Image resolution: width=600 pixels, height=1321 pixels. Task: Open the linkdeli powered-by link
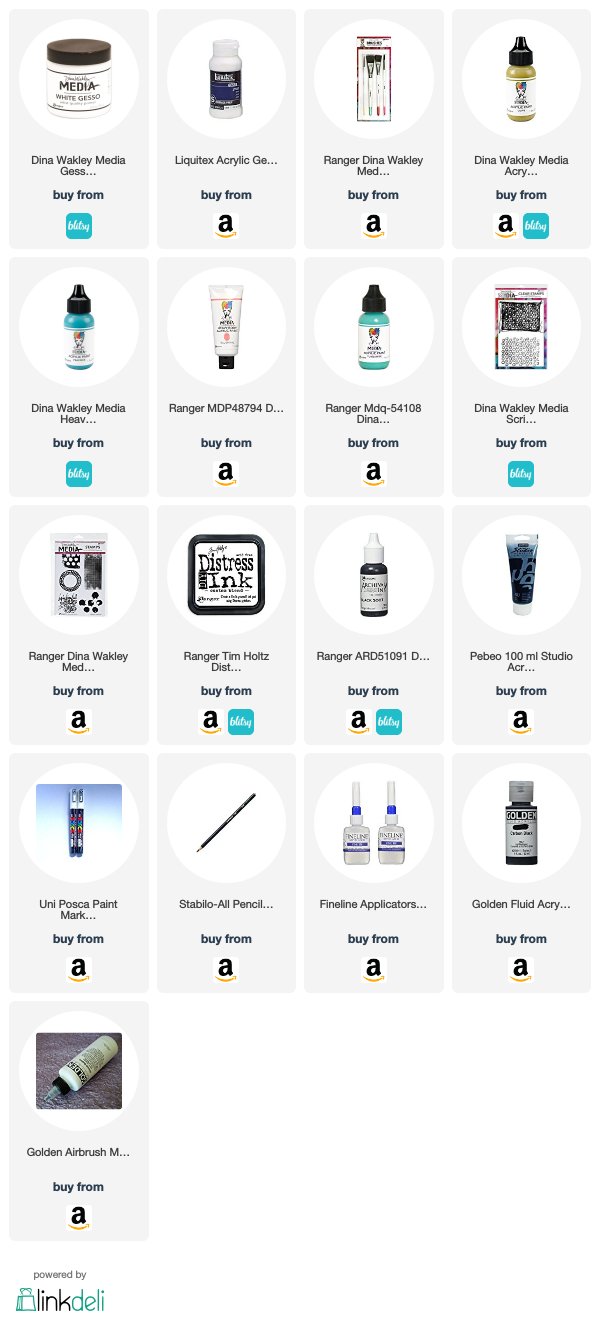[60, 1298]
